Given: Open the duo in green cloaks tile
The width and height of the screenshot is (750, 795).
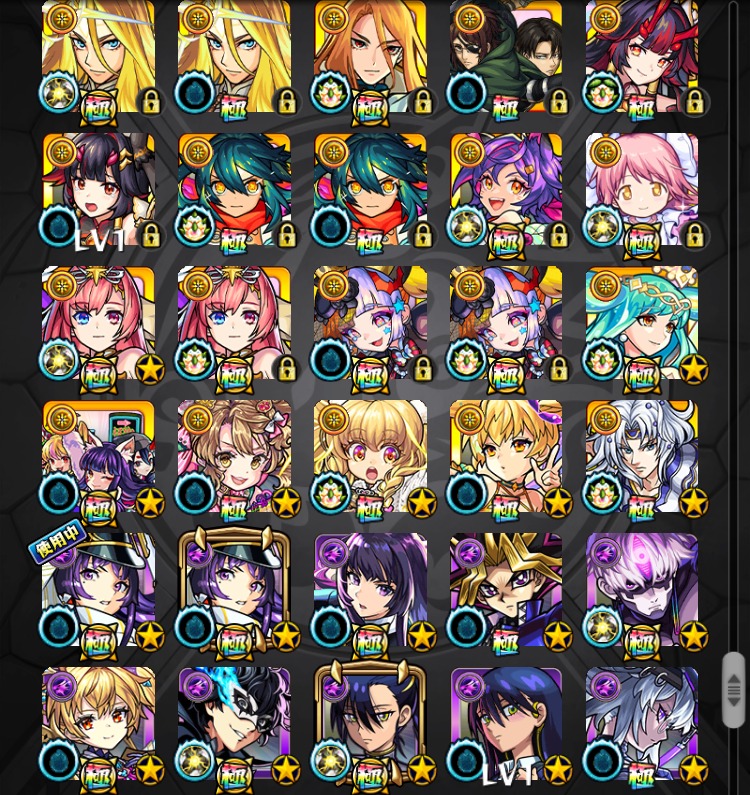Looking at the screenshot, I should click(x=506, y=57).
